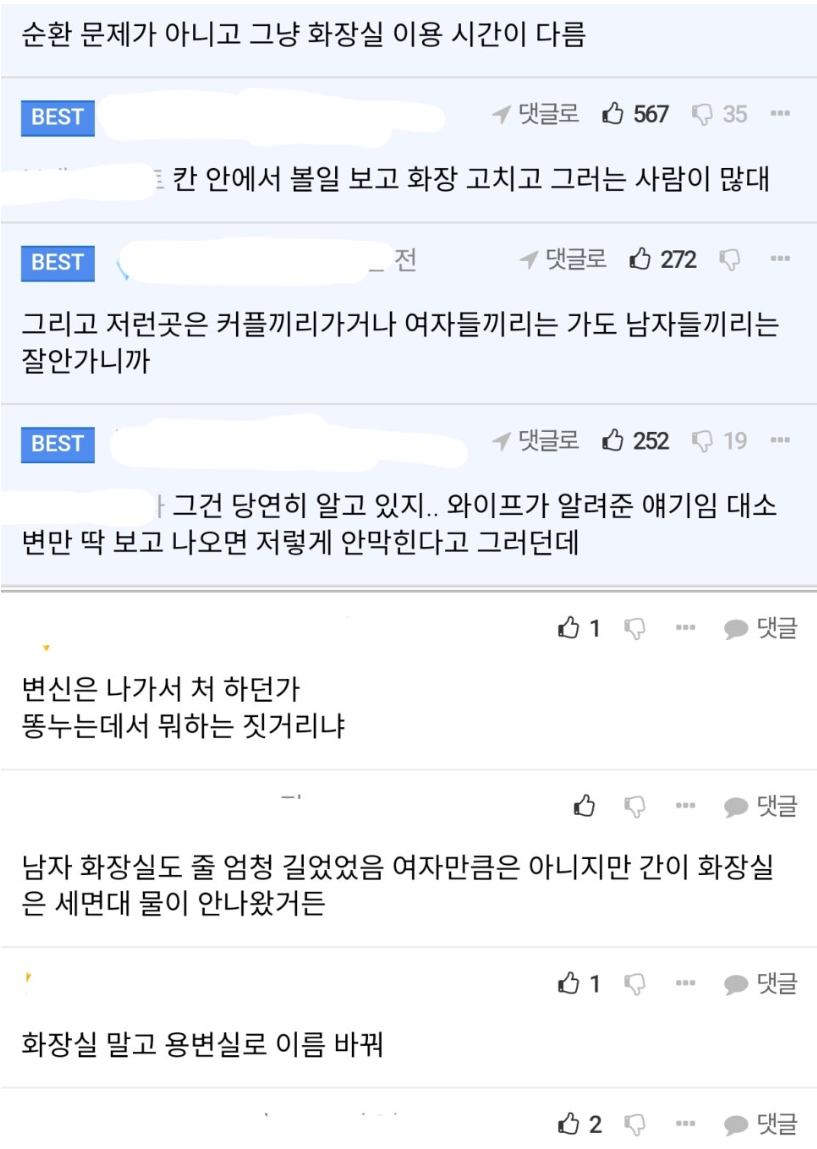This screenshot has width=817, height=1149.
Task: Dislike the BEST comment showing 35 dislikes
Action: point(706,114)
